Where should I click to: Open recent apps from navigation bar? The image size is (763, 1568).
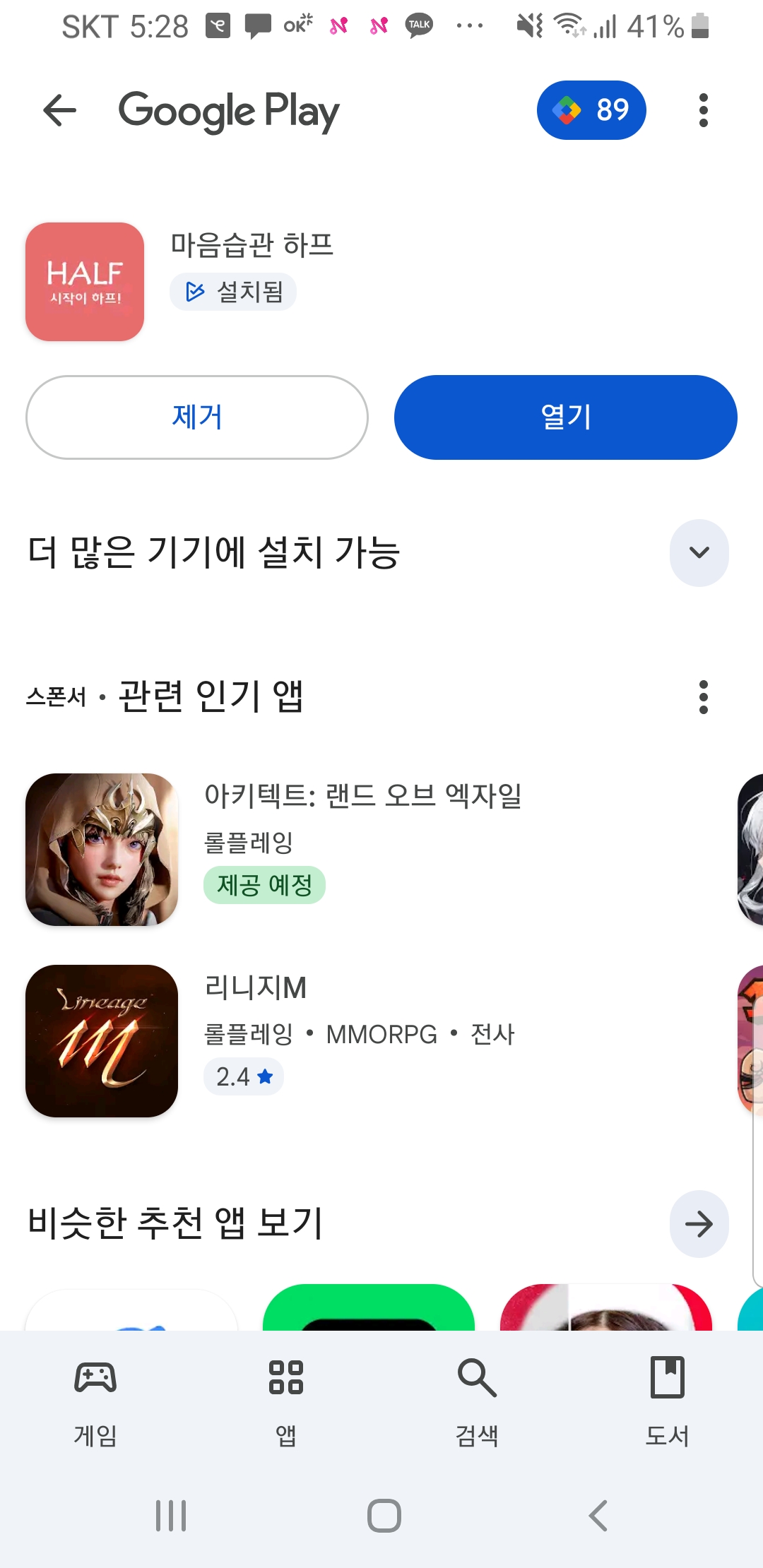point(171,1515)
